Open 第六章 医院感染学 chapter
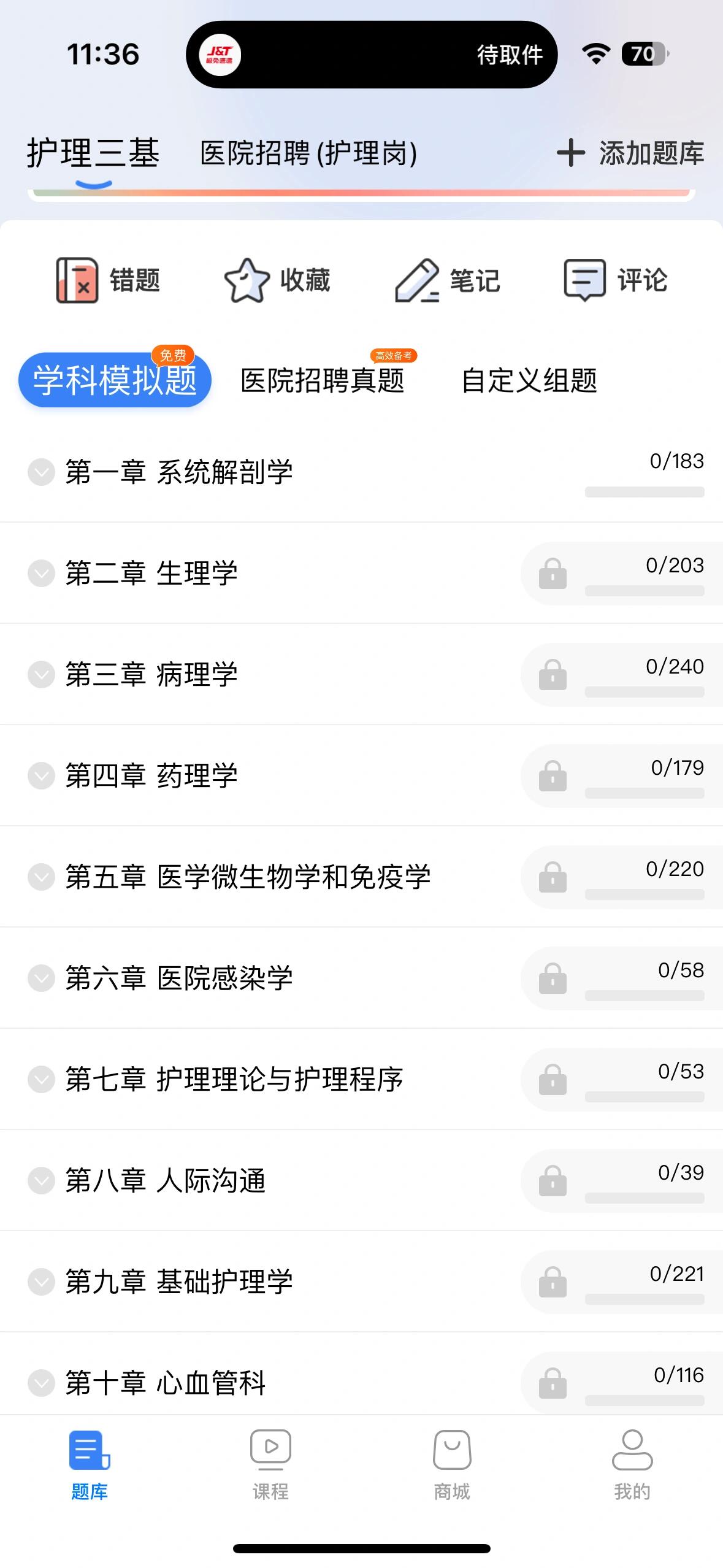Viewport: 723px width, 1568px height. tap(178, 978)
